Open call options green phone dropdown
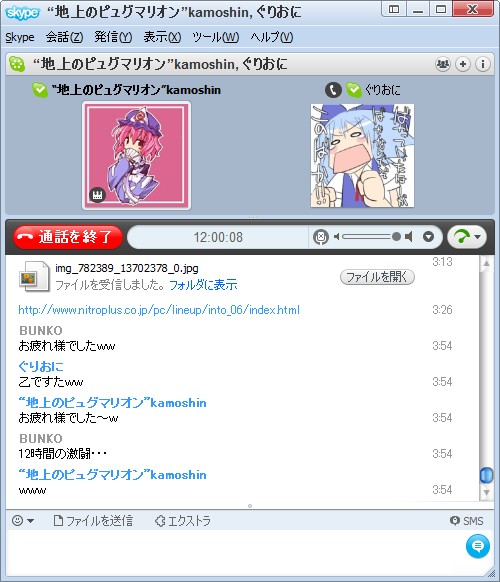Image resolution: width=500 pixels, height=582 pixels. tap(467, 237)
